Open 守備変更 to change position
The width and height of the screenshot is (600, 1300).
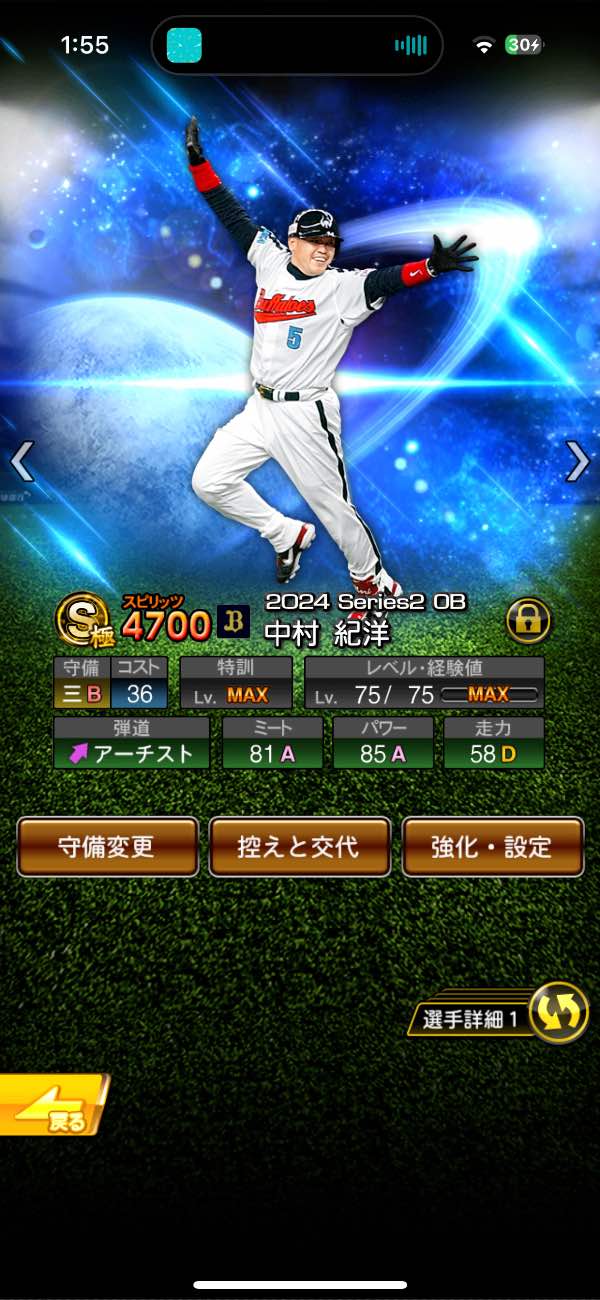108,847
